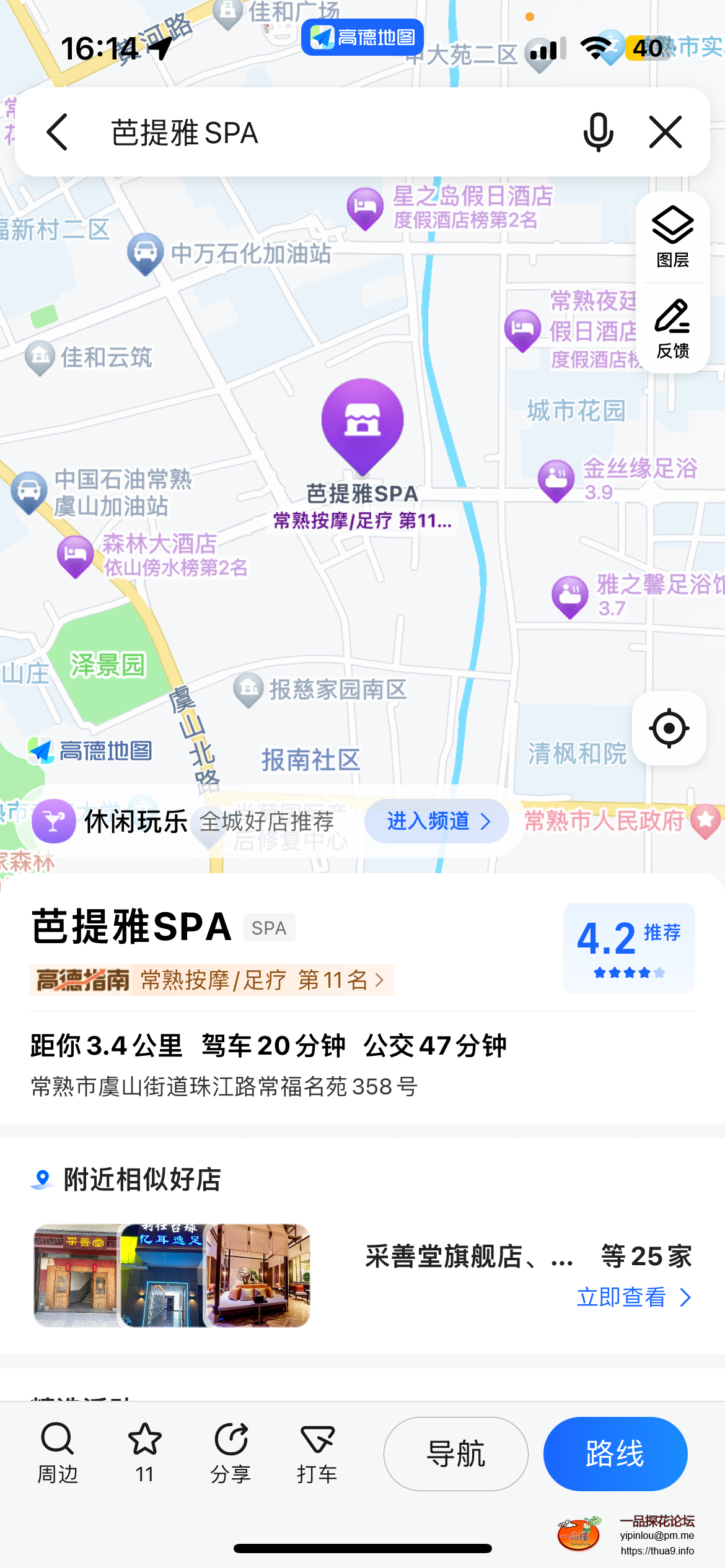The width and height of the screenshot is (725, 1568).
Task: Open 反馈 feedback
Action: pos(672,329)
